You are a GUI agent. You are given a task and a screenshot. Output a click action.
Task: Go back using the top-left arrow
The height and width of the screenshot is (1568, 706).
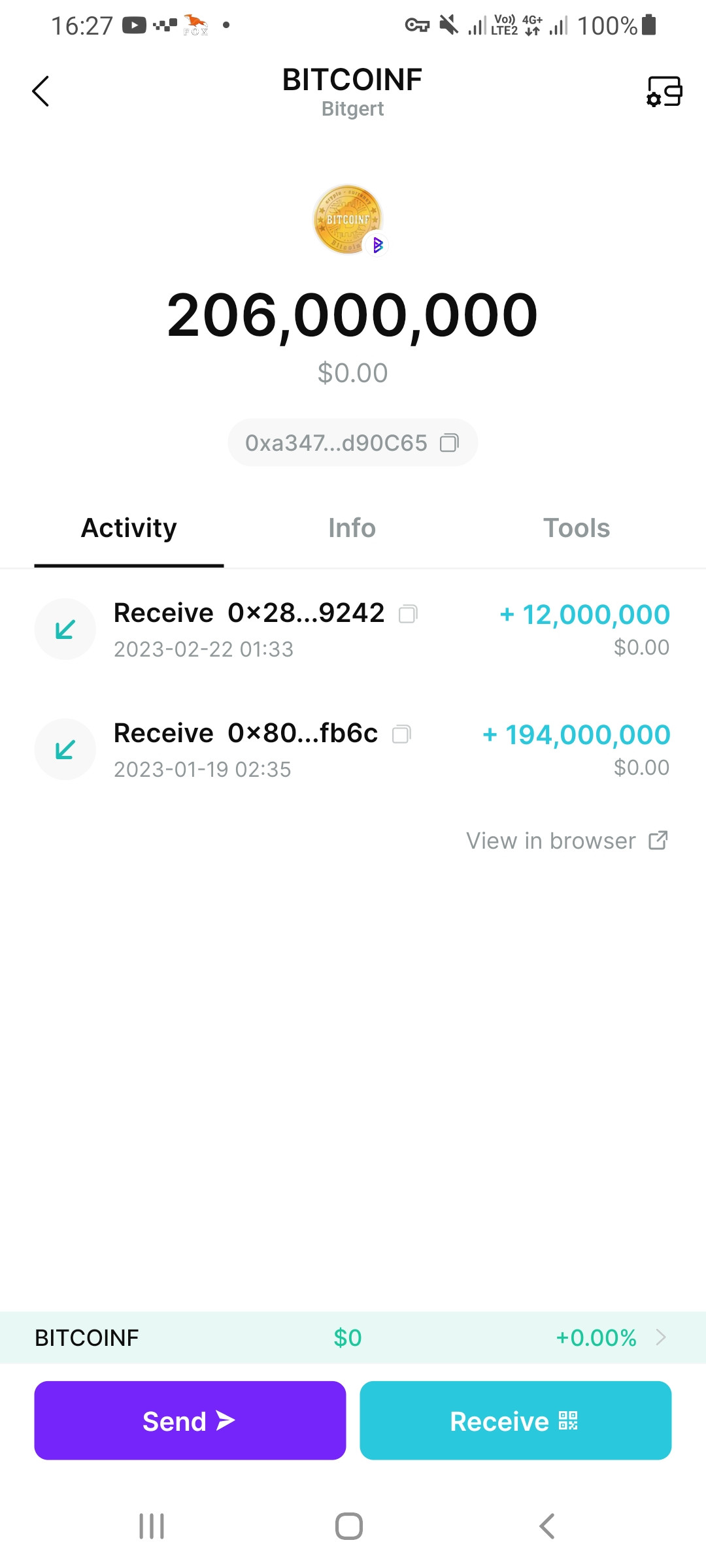41,91
